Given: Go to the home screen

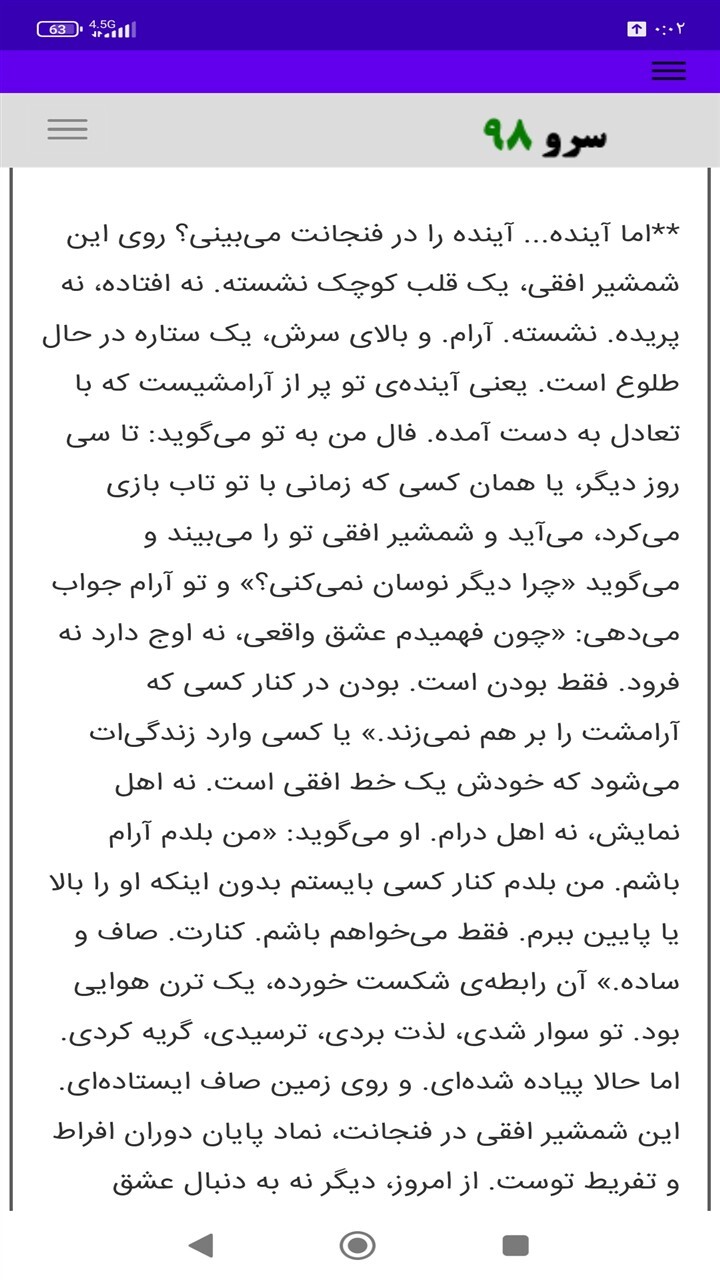Looking at the screenshot, I should [358, 1245].
